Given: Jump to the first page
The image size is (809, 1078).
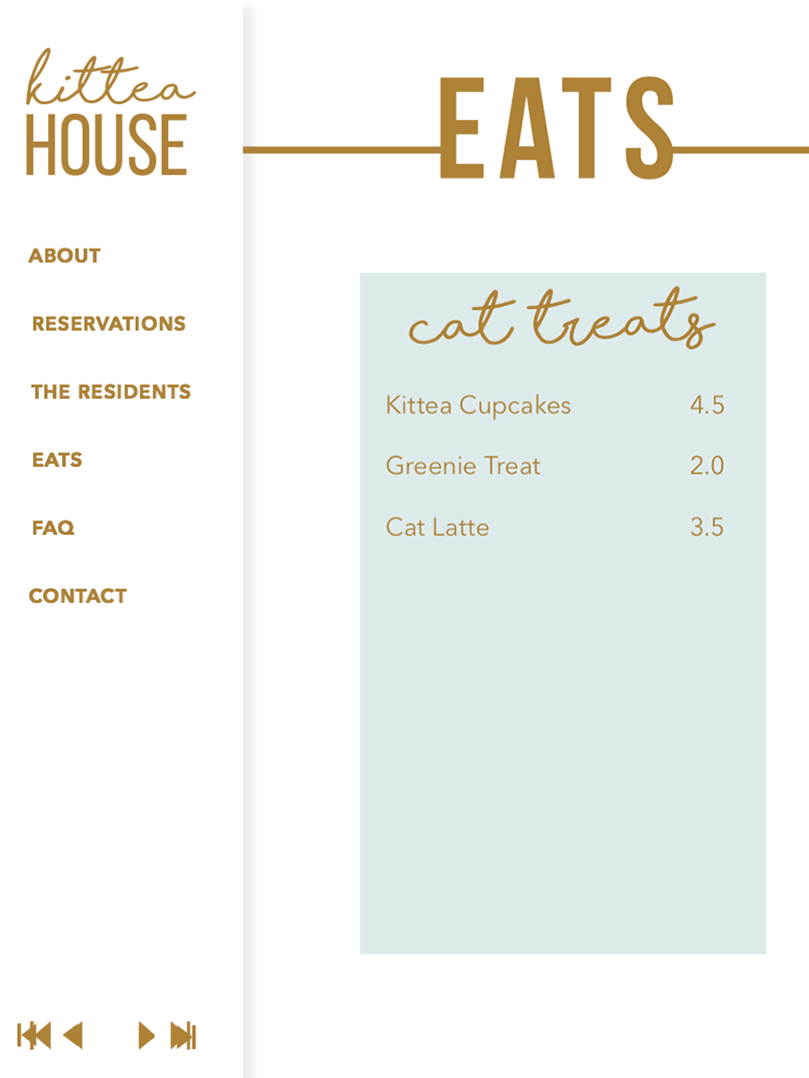Looking at the screenshot, I should pos(33,1035).
